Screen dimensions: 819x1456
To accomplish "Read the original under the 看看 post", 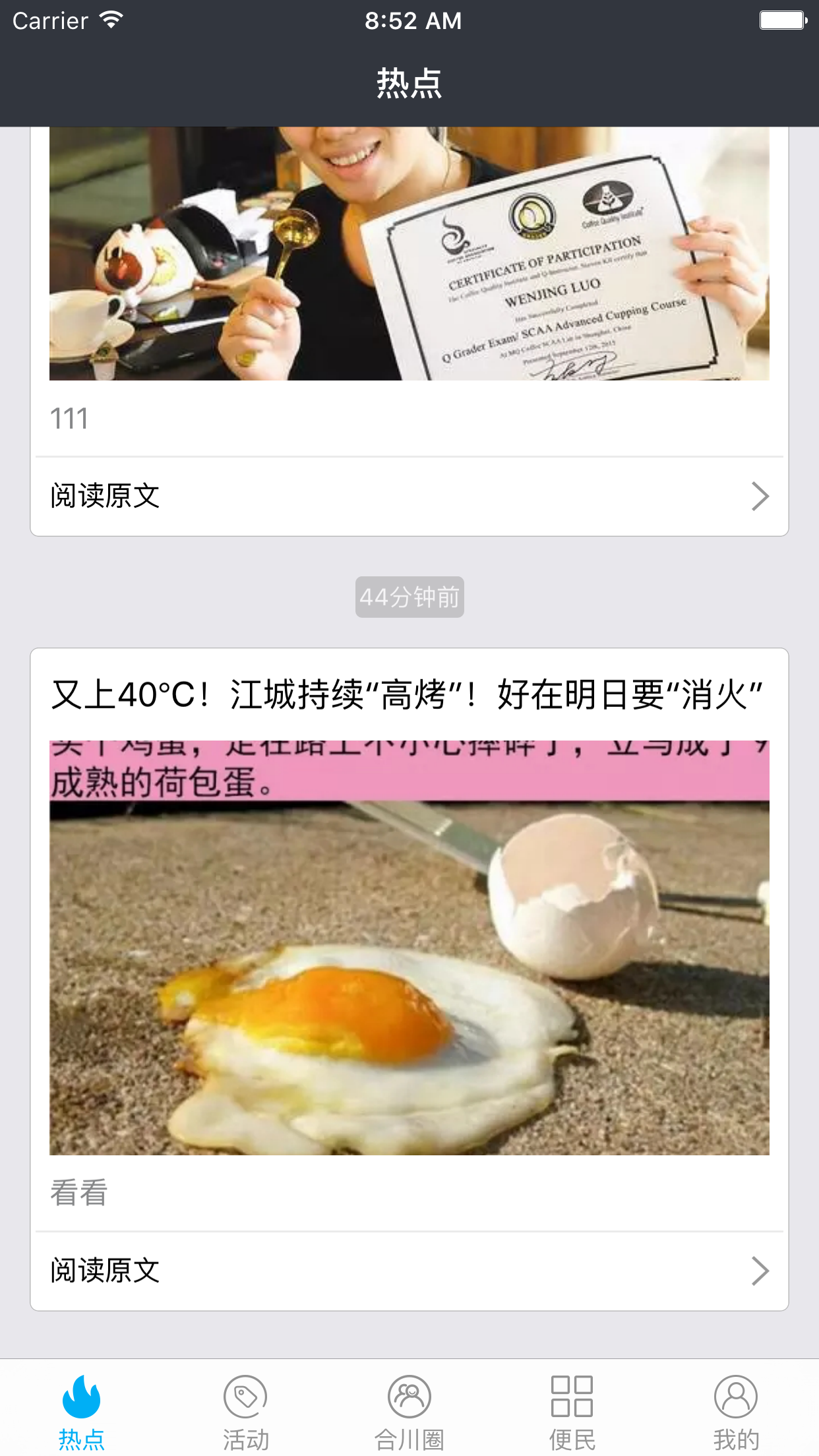I will click(x=409, y=1271).
